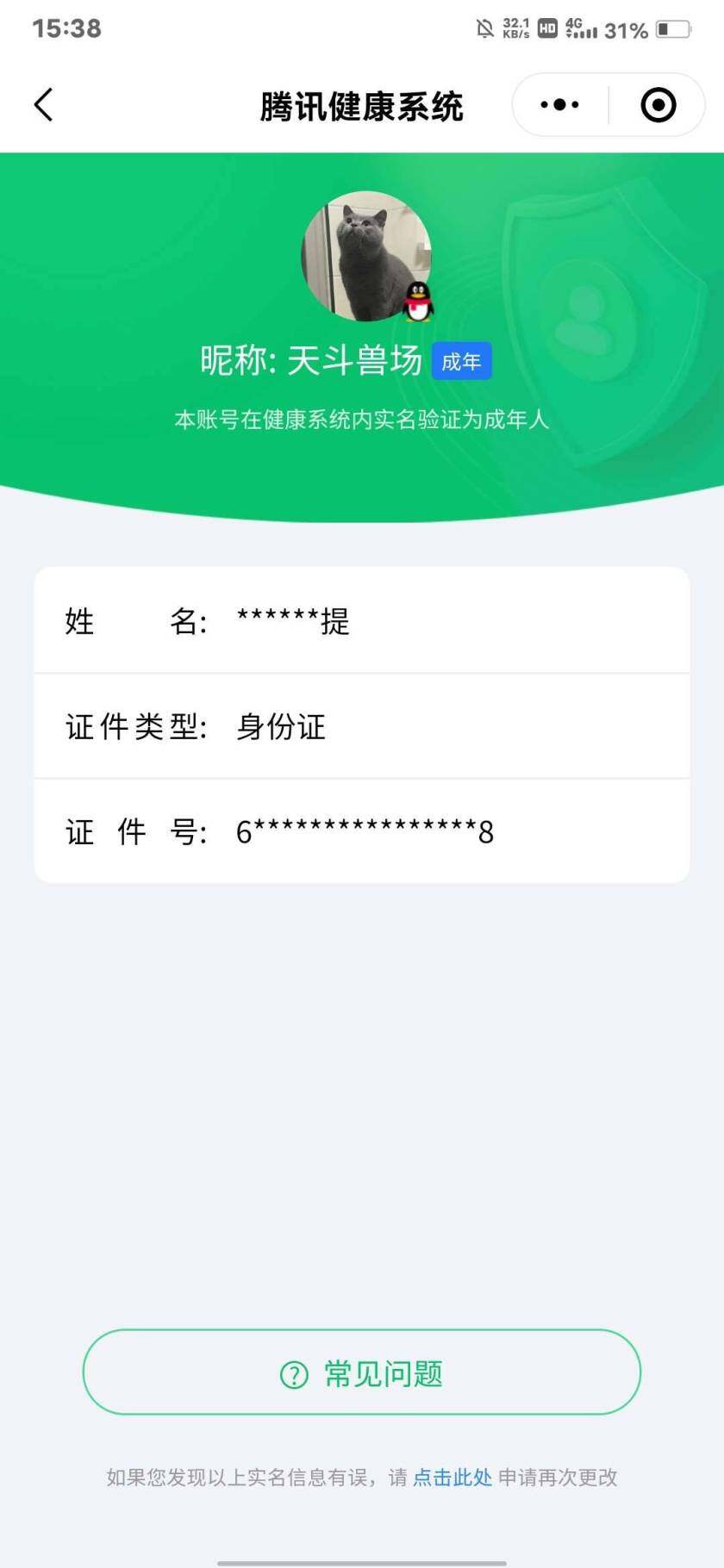Open the 常见问题 FAQ button

[362, 1372]
